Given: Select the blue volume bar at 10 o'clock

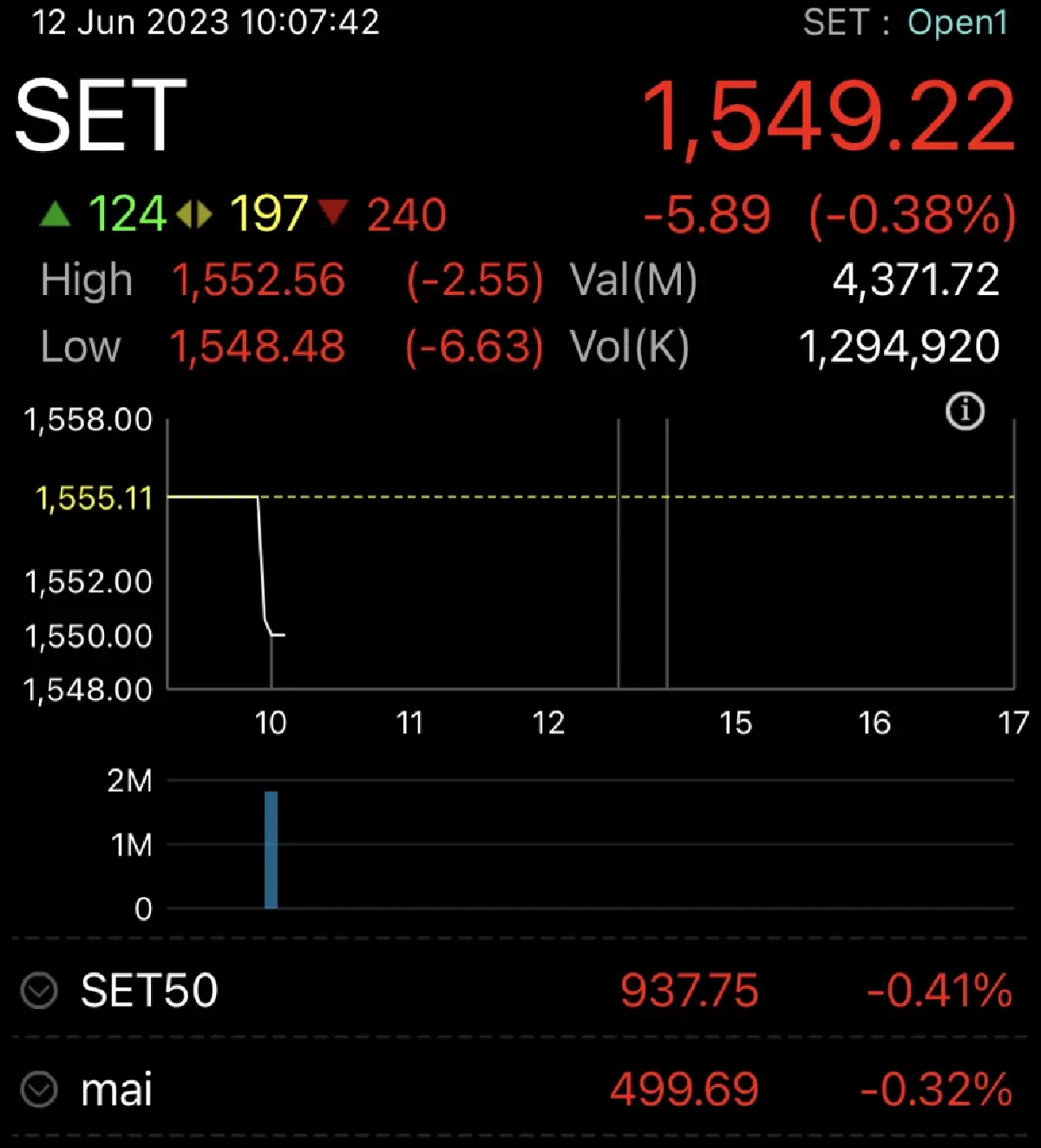Looking at the screenshot, I should 272,849.
